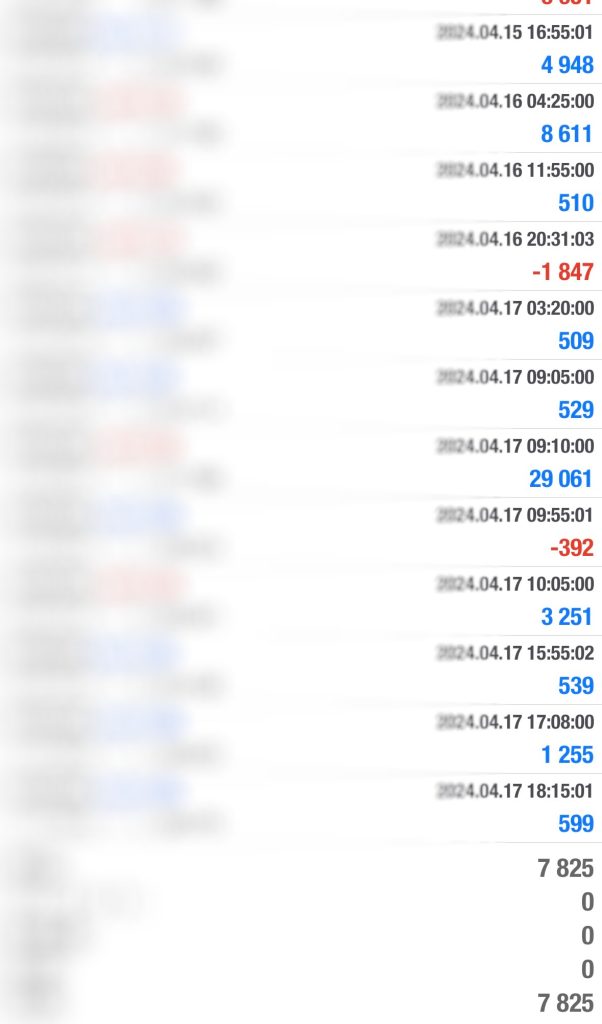The width and height of the screenshot is (602, 1024).
Task: Select the trade closed 2024.04.17 10:05:00
Action: pos(300,601)
